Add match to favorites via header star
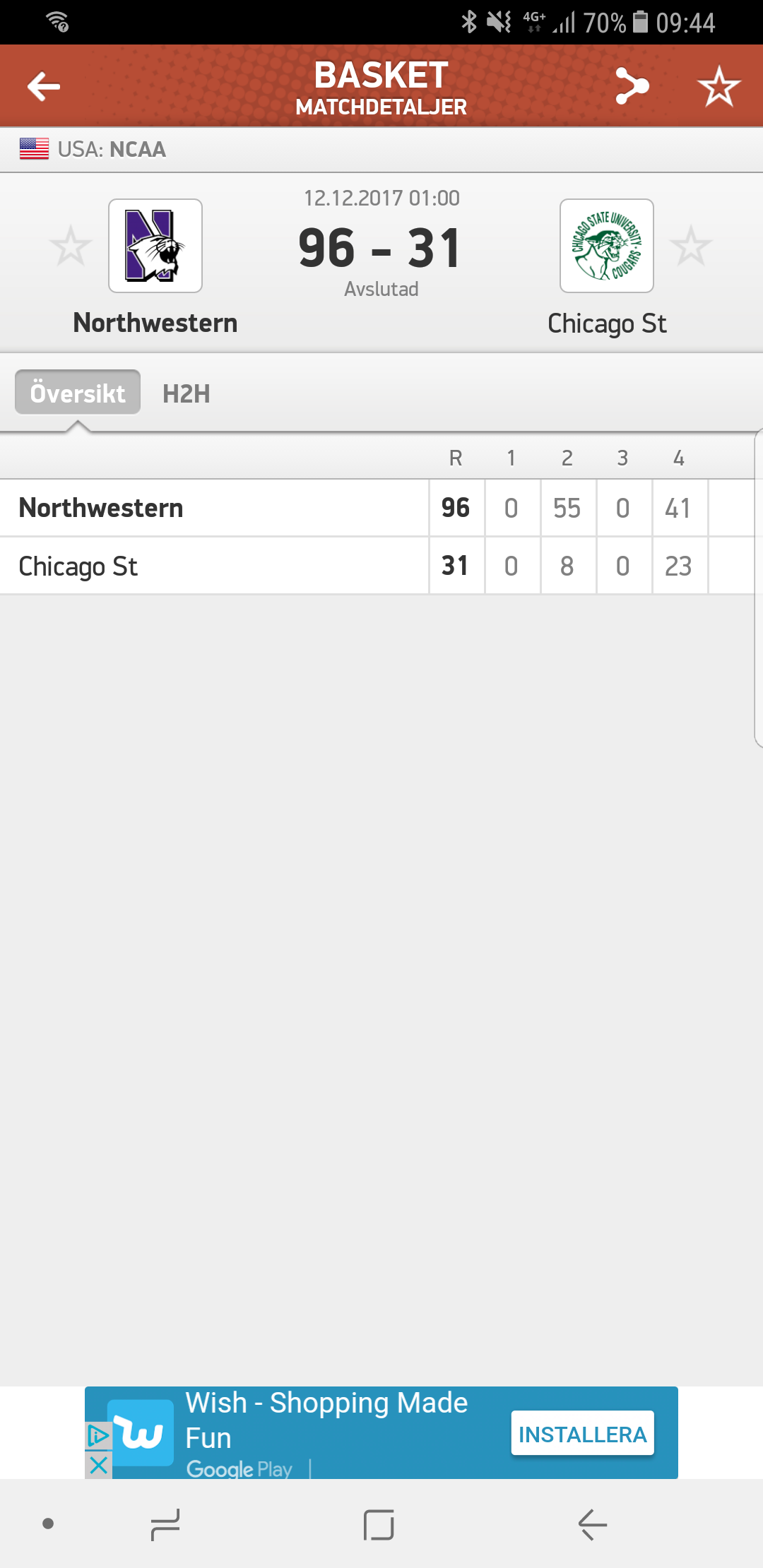This screenshot has width=763, height=1568. pyautogui.click(x=718, y=87)
